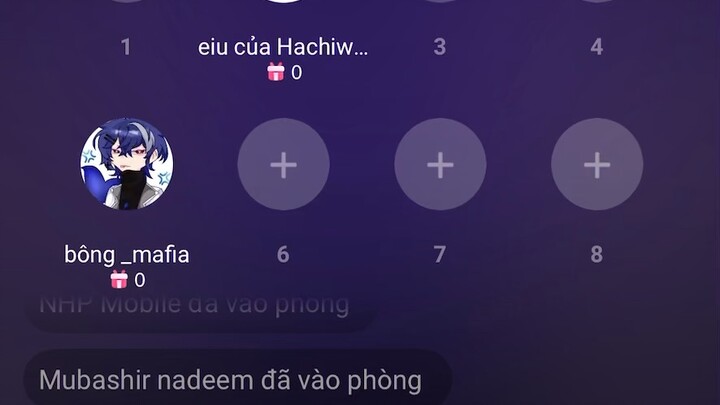Join empty seat number 8

pyautogui.click(x=597, y=164)
